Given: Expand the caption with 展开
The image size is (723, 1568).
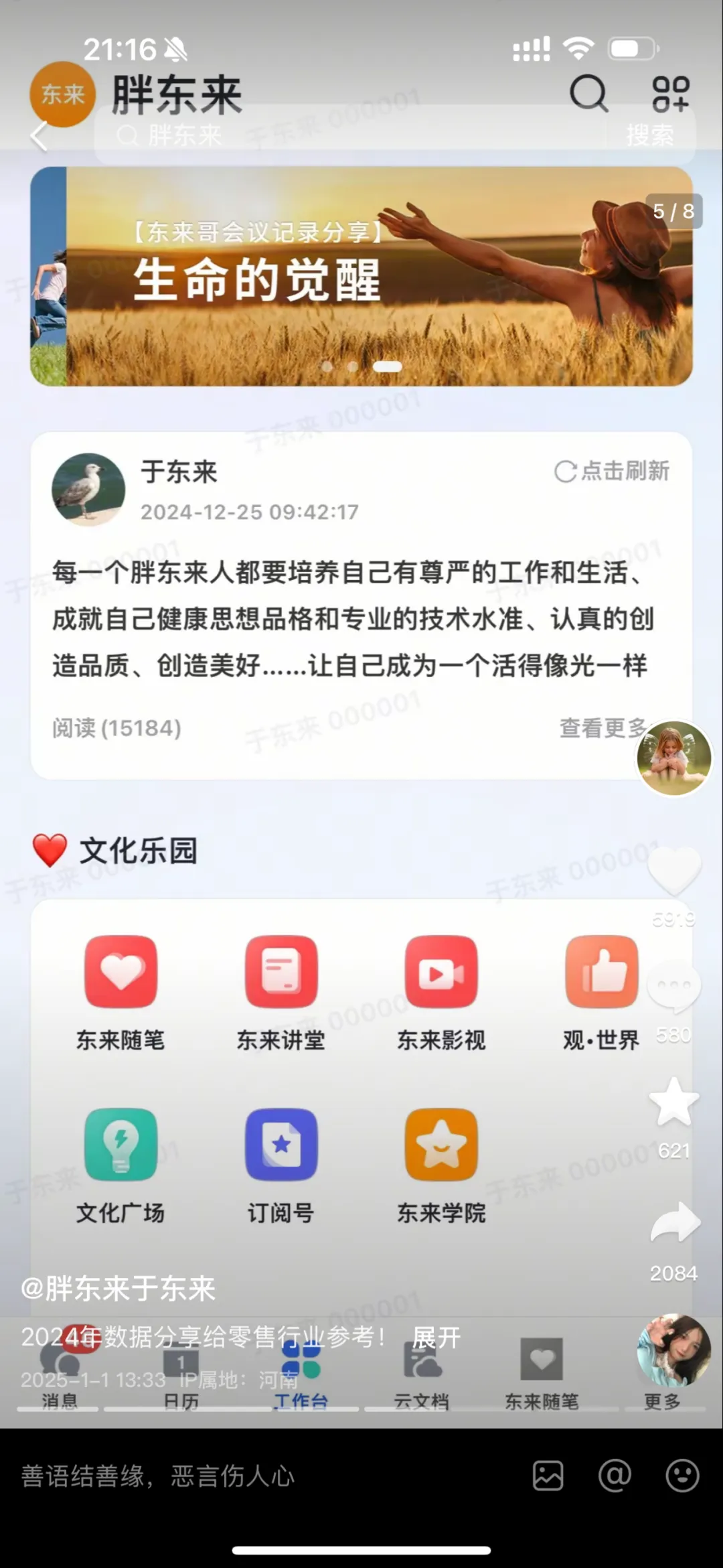Looking at the screenshot, I should [436, 1338].
